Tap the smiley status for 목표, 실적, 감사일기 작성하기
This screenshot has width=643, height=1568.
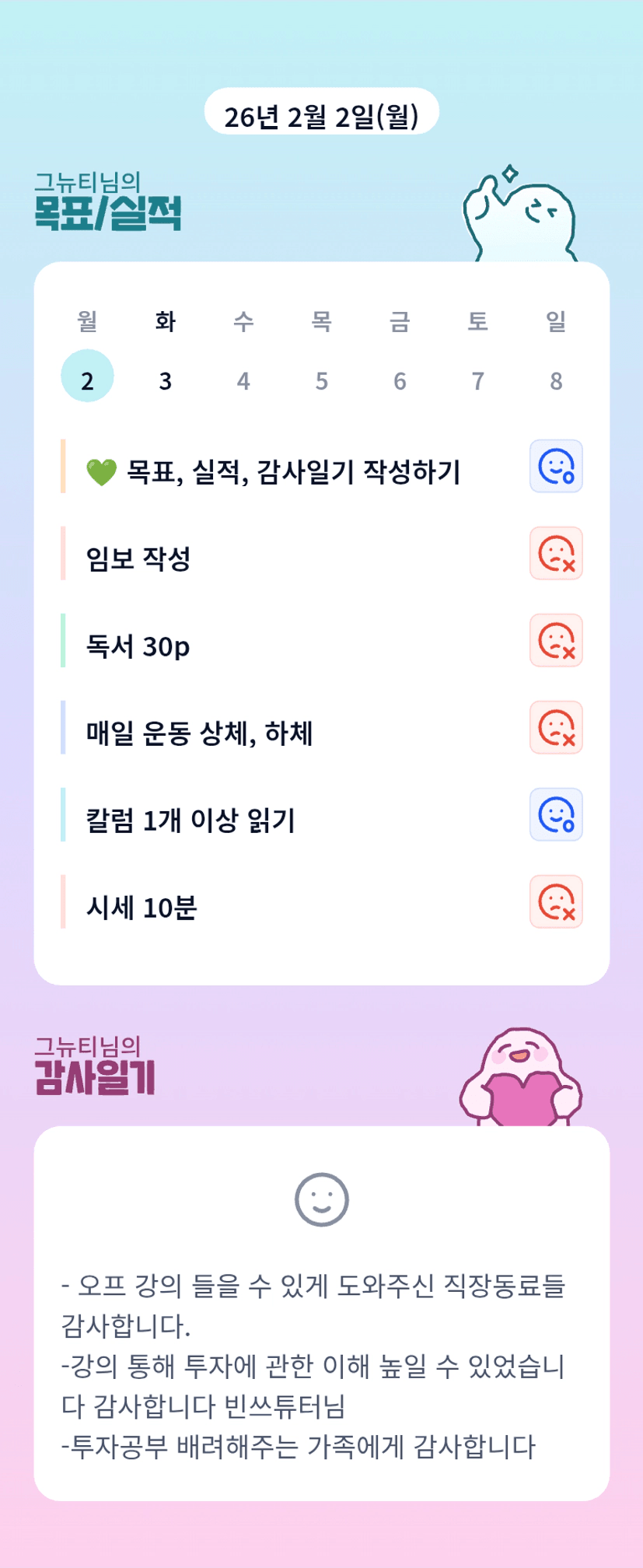click(x=556, y=466)
